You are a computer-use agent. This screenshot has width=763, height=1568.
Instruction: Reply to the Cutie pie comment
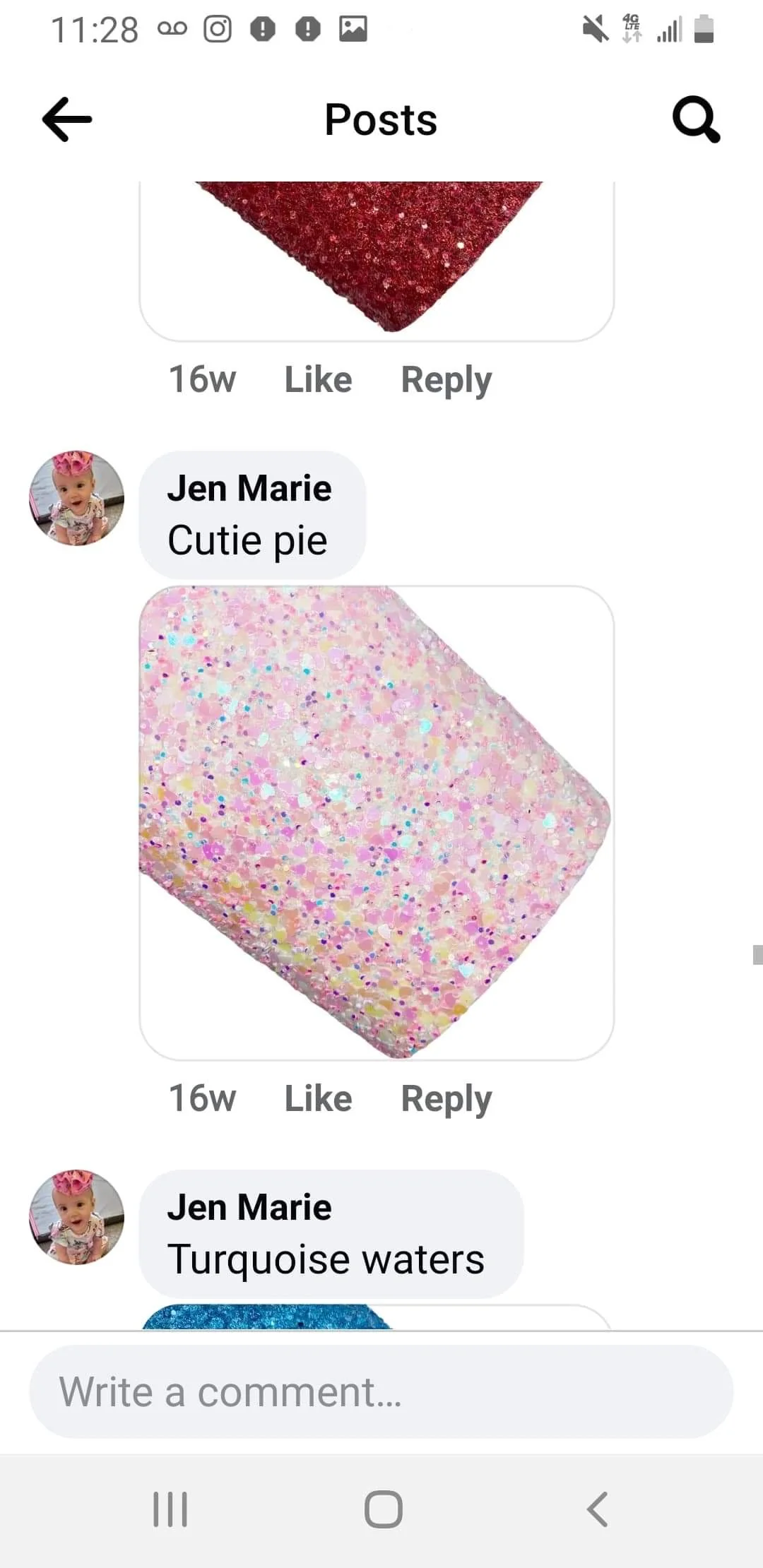446,1098
